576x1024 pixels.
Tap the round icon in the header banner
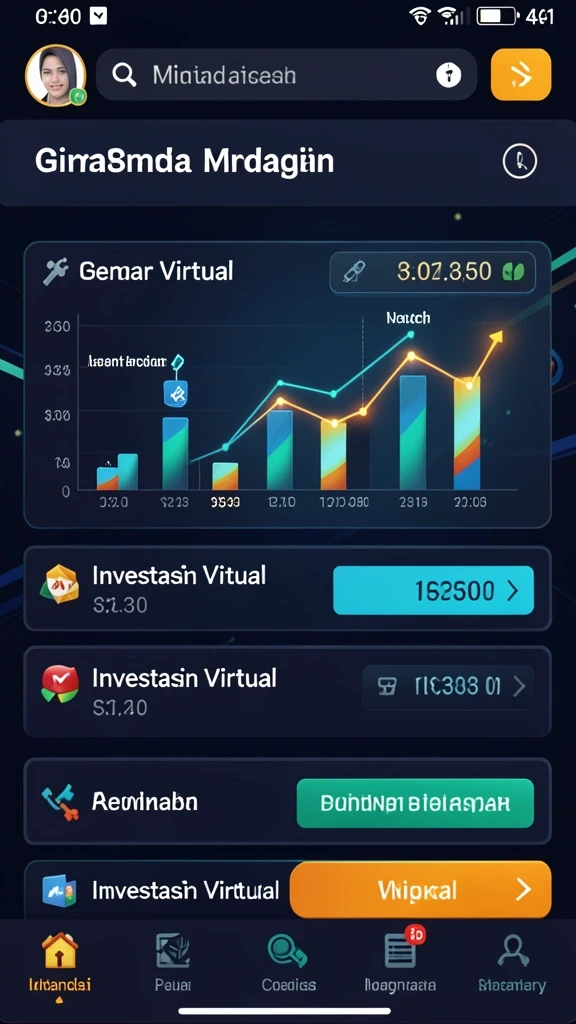coord(520,161)
